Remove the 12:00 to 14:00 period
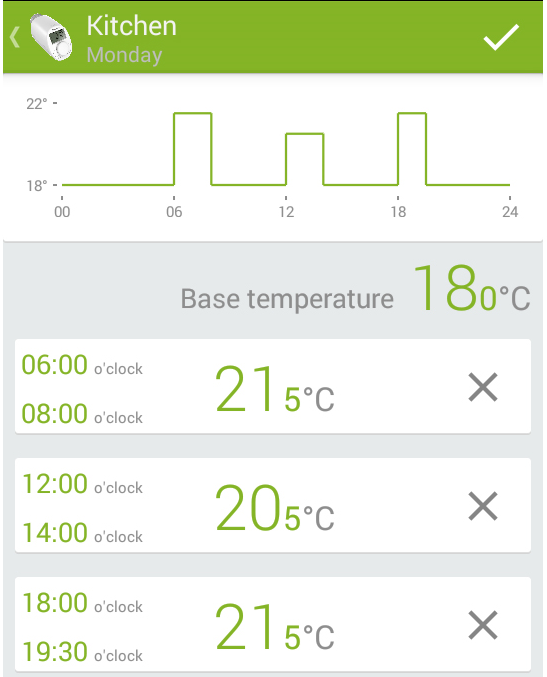547x677 pixels. 483,506
